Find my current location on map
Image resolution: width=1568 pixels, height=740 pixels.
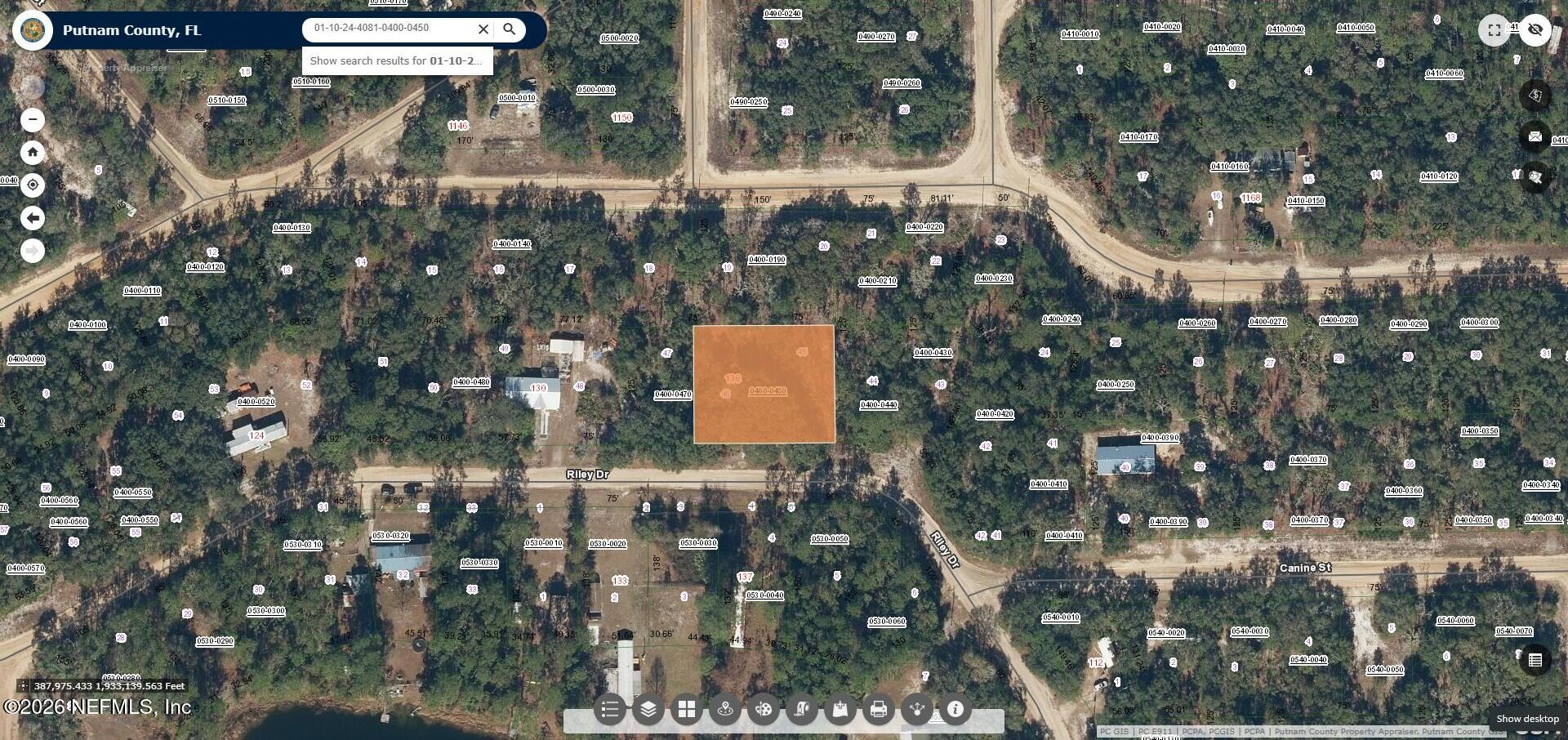33,185
